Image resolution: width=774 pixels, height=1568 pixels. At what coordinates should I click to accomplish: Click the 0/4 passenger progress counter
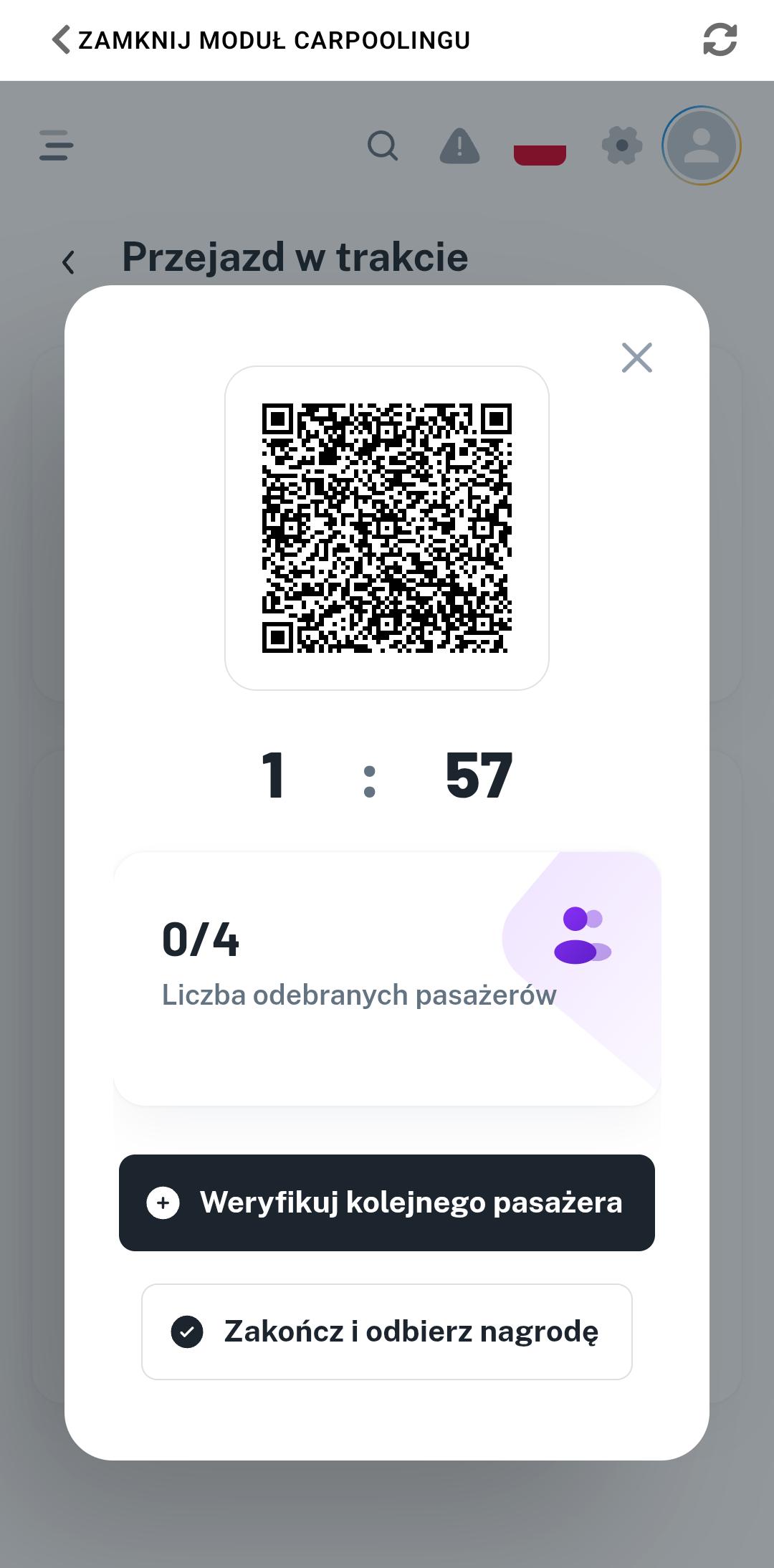[202, 939]
